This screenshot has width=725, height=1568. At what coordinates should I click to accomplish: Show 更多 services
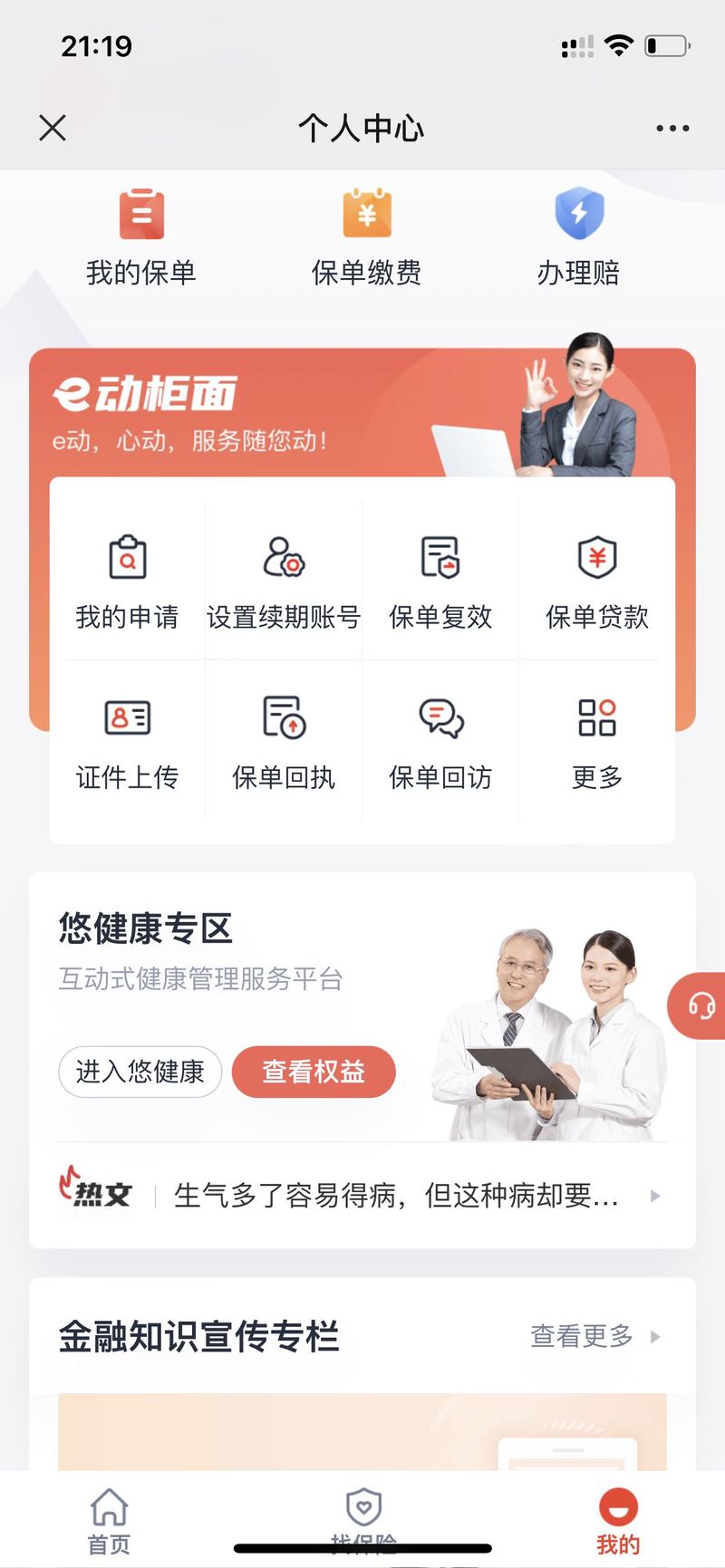click(597, 741)
